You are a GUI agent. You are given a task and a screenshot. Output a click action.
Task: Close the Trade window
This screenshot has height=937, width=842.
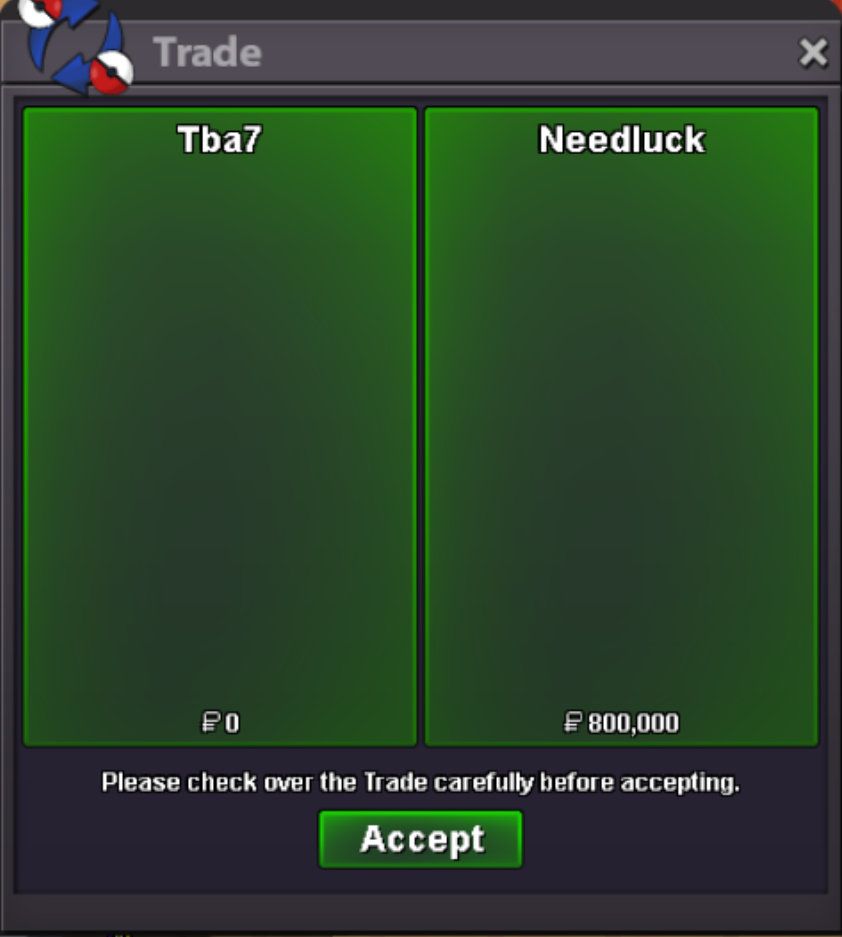click(x=813, y=52)
